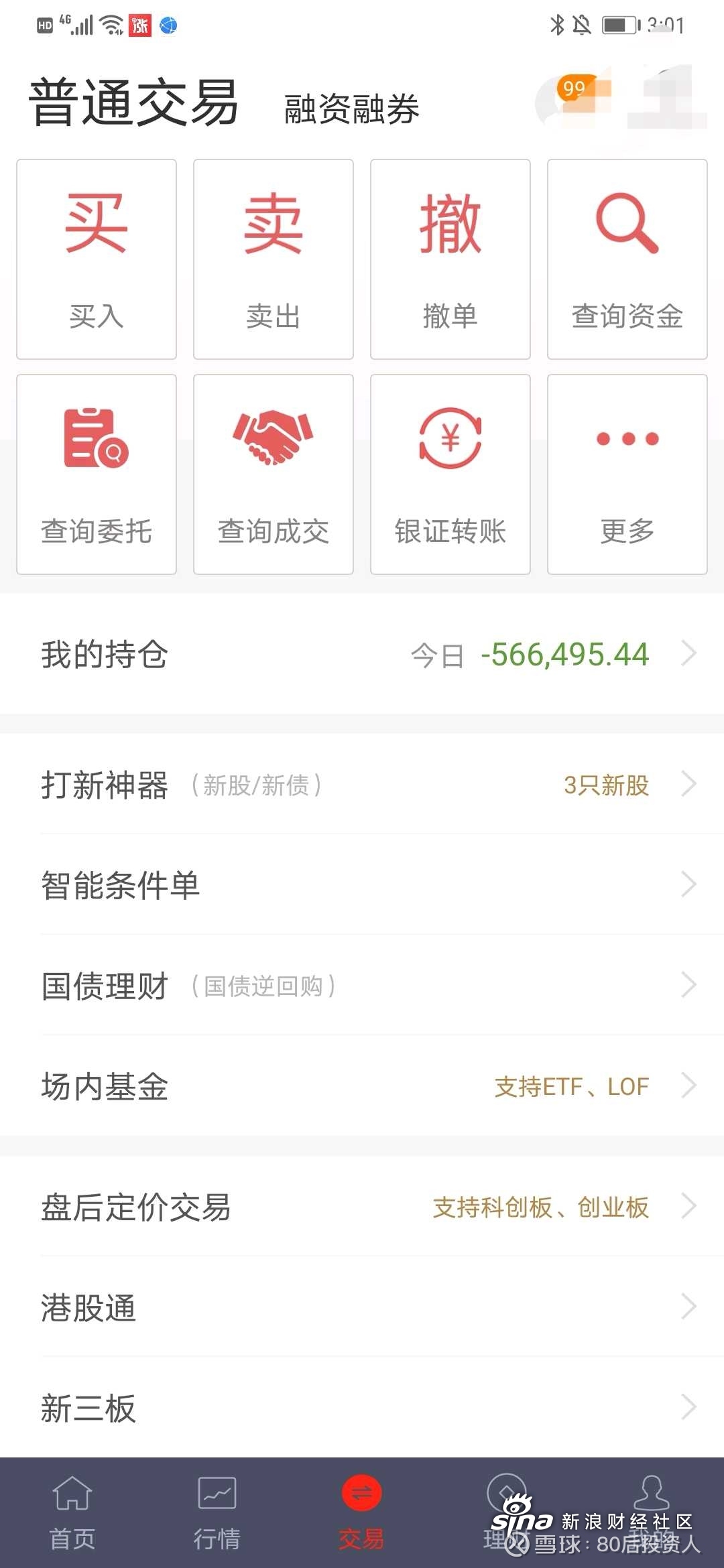Open 打新神器 new stock row

(362, 784)
